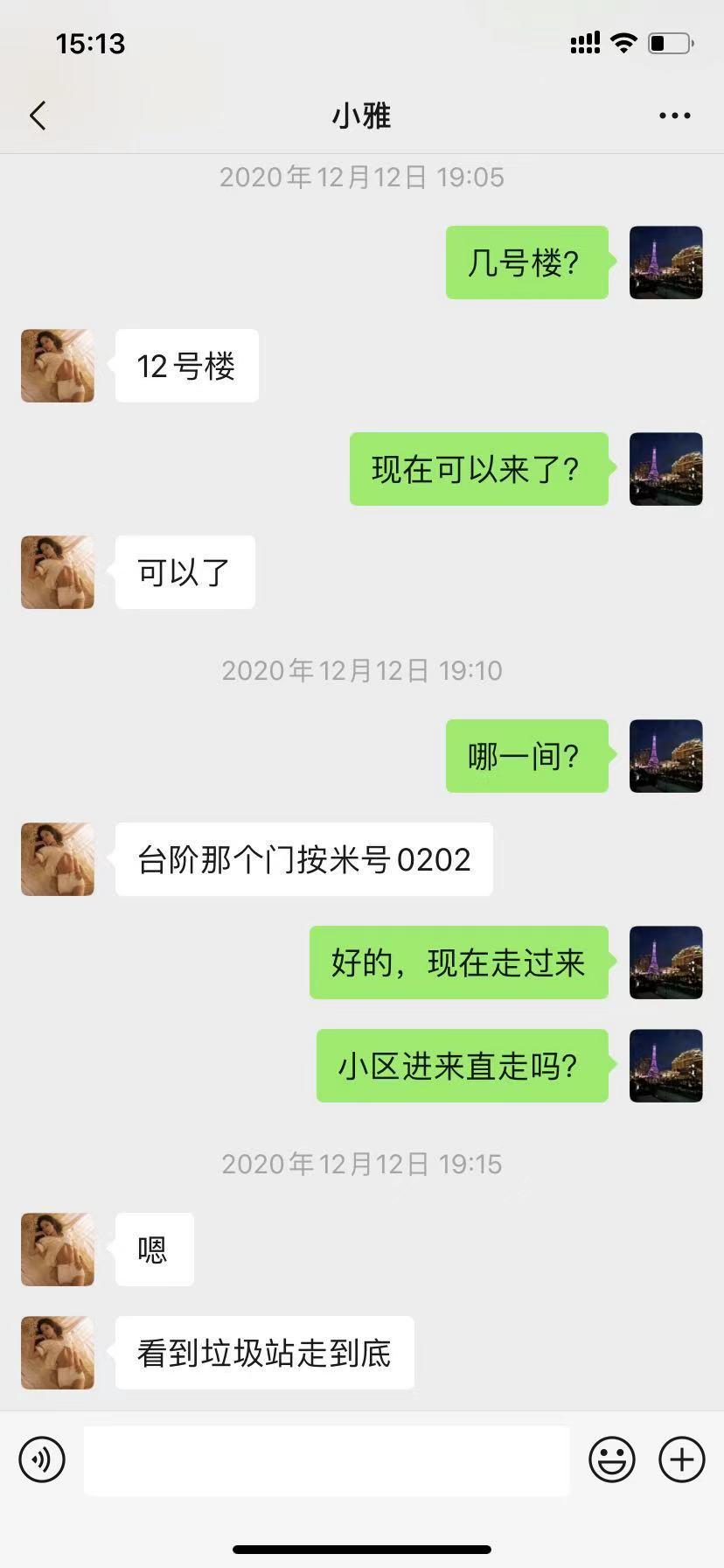Open 小雅's profile via her top avatar

[57, 366]
